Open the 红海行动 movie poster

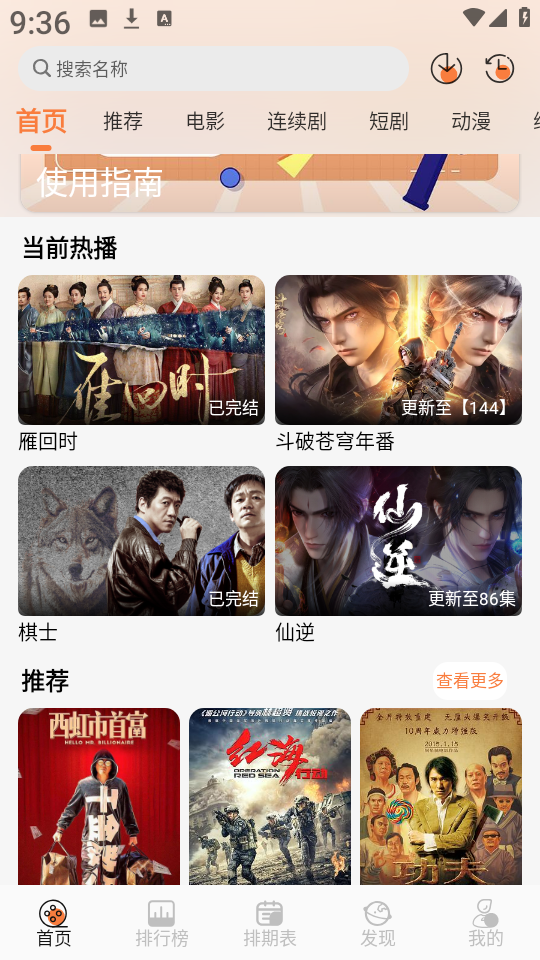click(x=270, y=797)
